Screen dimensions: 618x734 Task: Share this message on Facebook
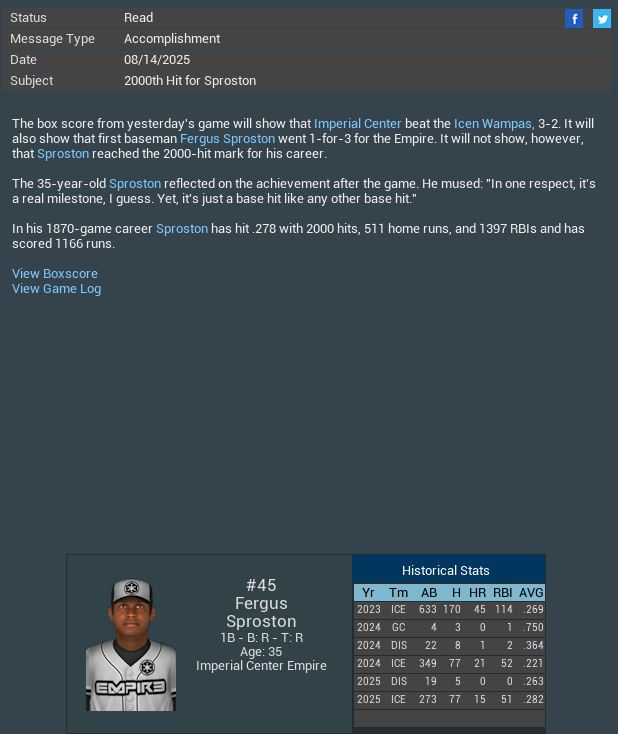pyautogui.click(x=574, y=19)
